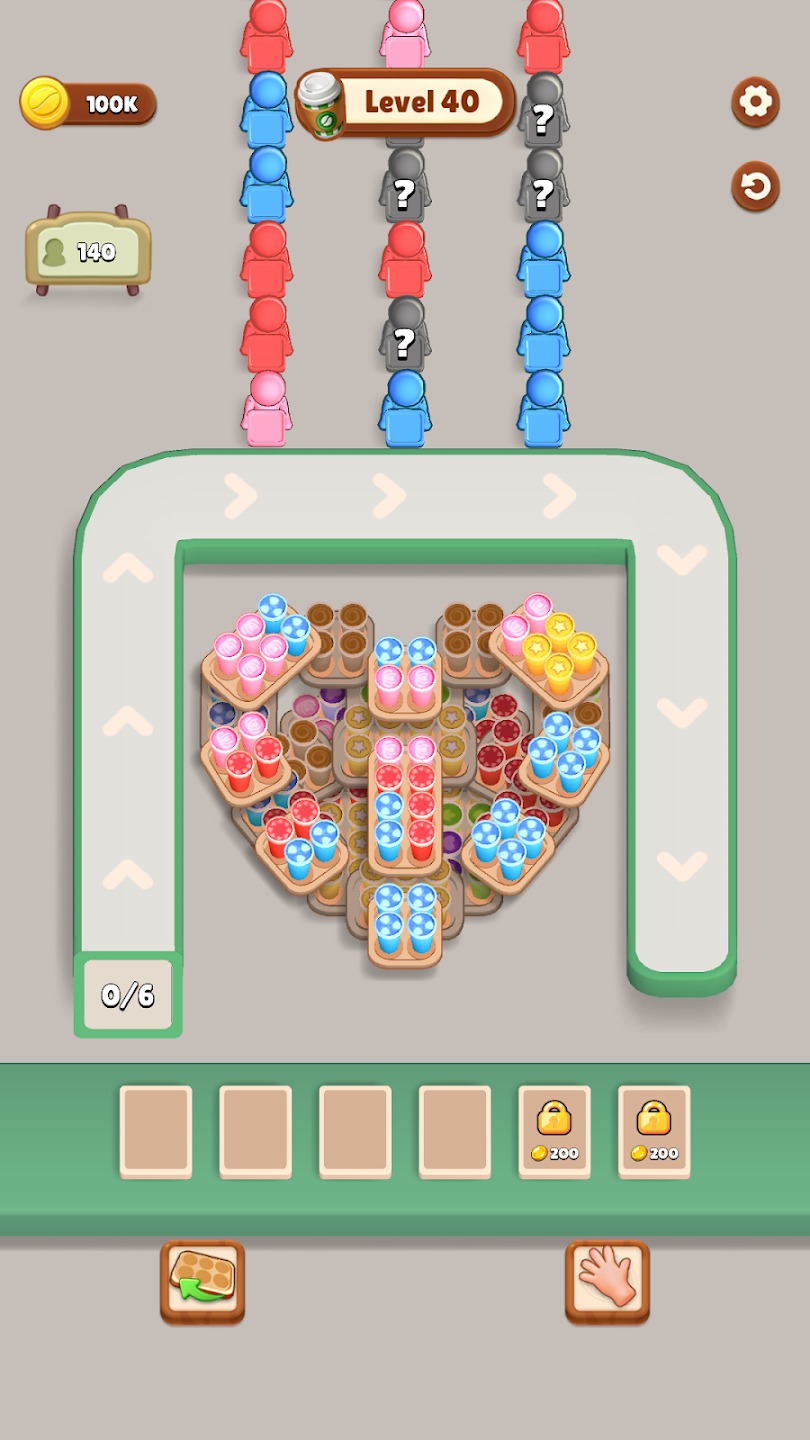Viewport: 810px width, 1440px height.
Task: Unlock the last locked tray slot
Action: (654, 1131)
